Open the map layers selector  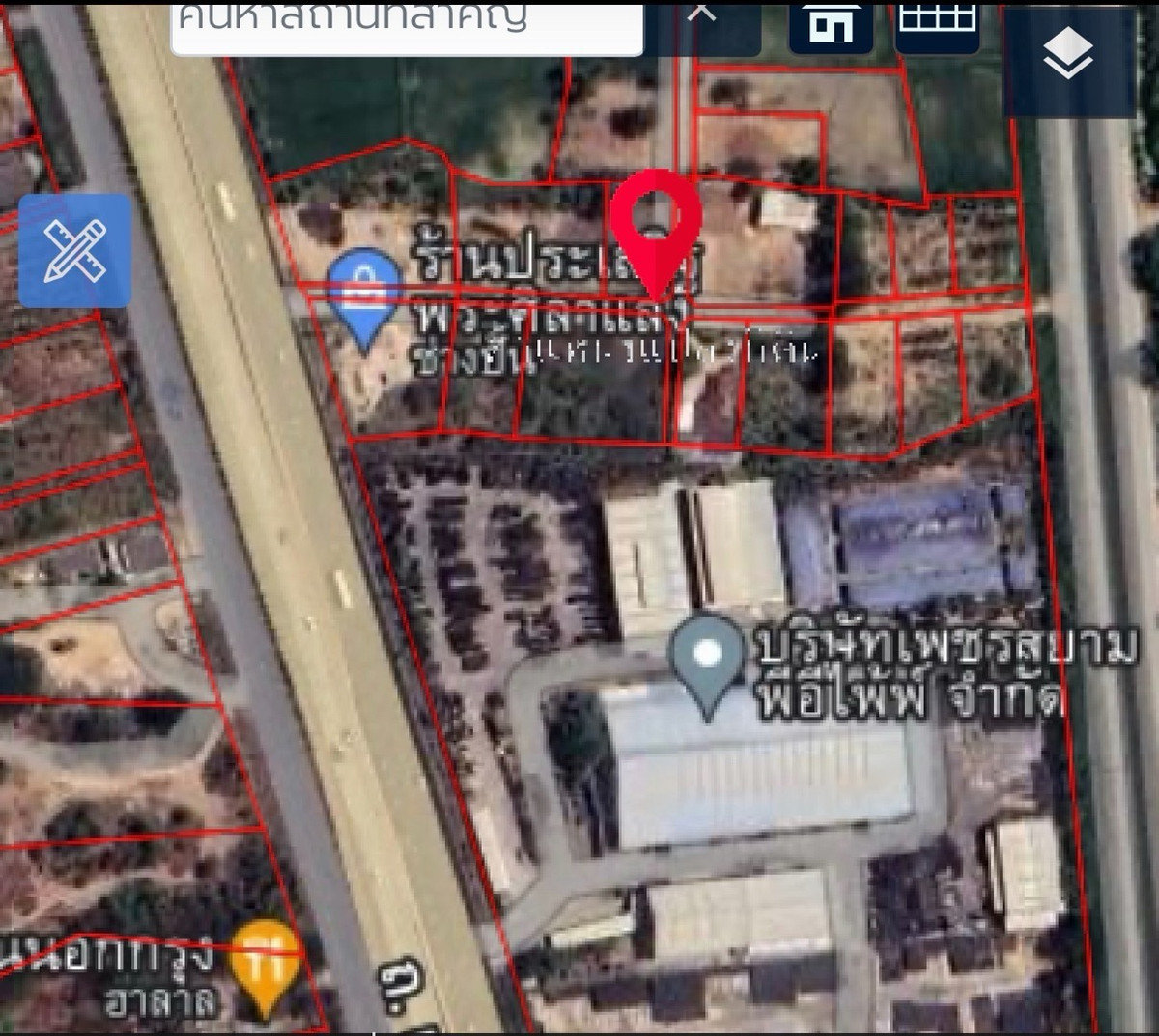coord(1068,54)
